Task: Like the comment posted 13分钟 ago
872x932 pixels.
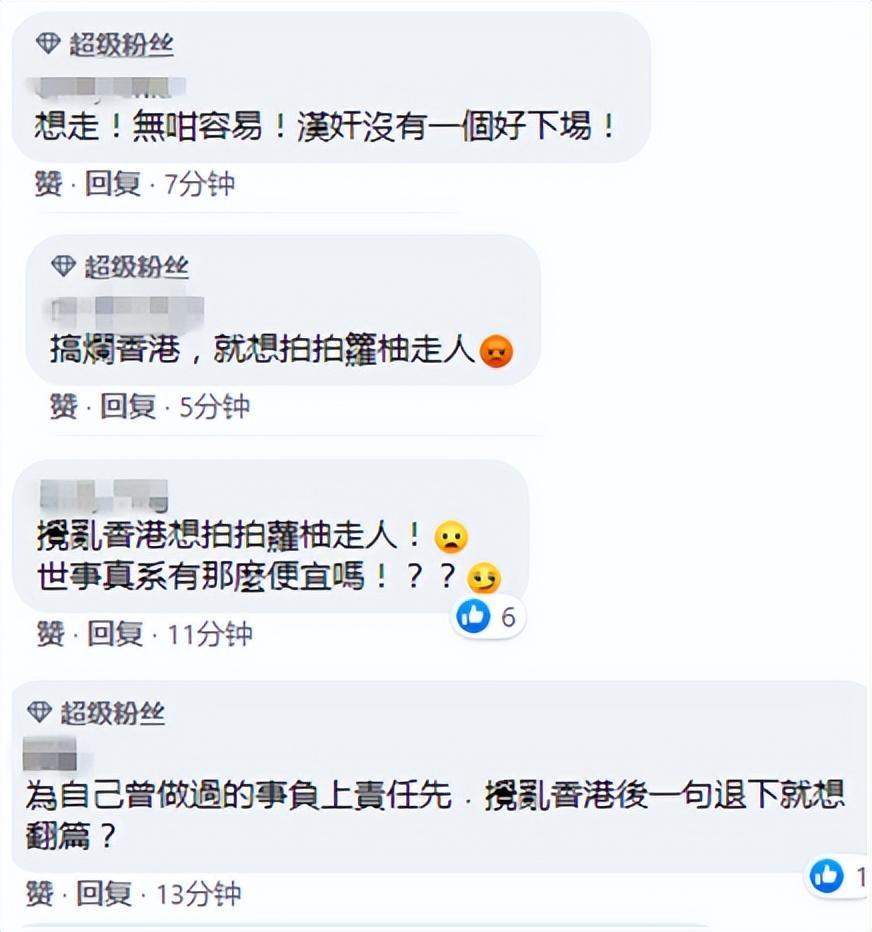Action: pyautogui.click(x=40, y=893)
